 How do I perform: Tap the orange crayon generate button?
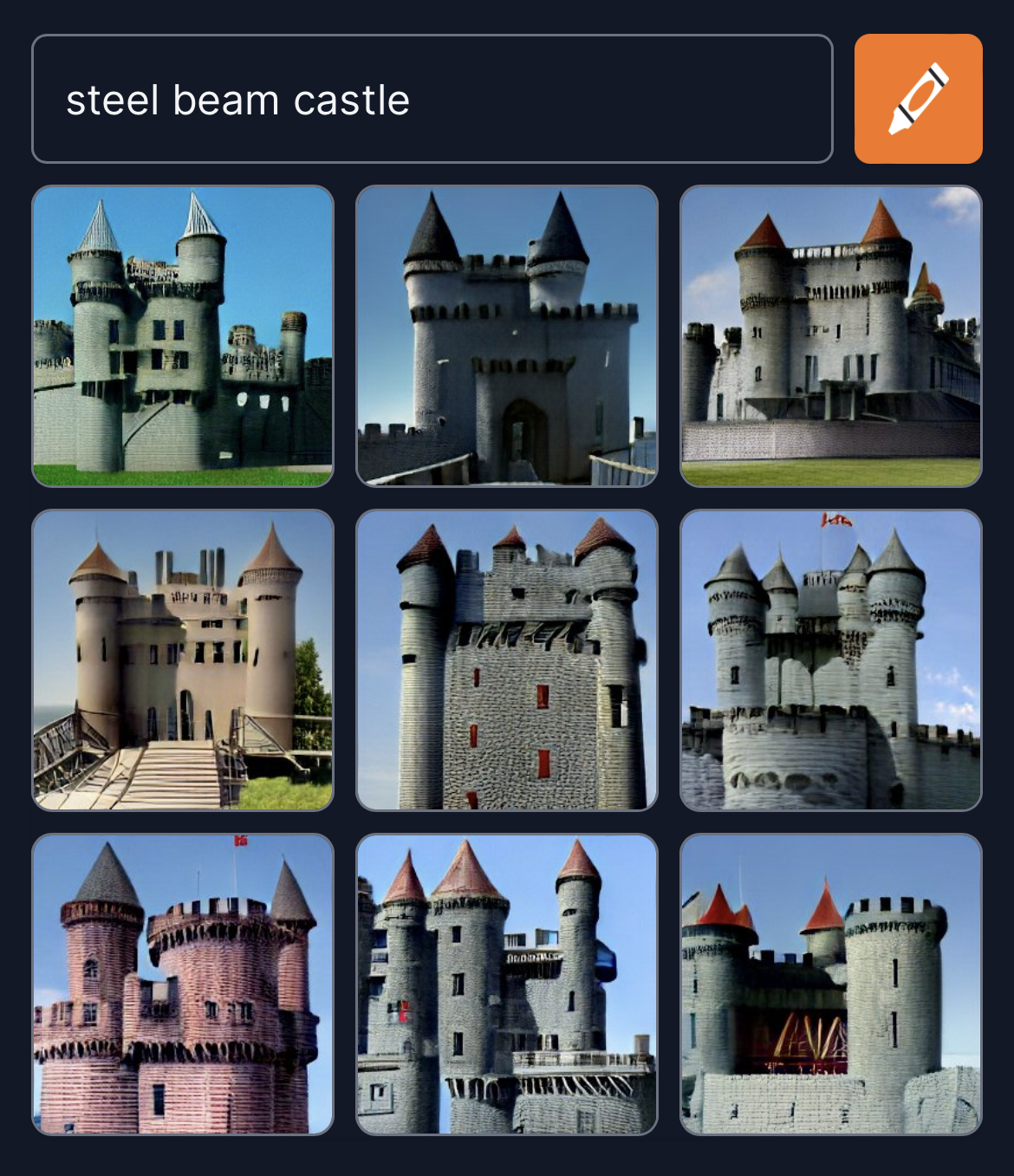tap(918, 99)
